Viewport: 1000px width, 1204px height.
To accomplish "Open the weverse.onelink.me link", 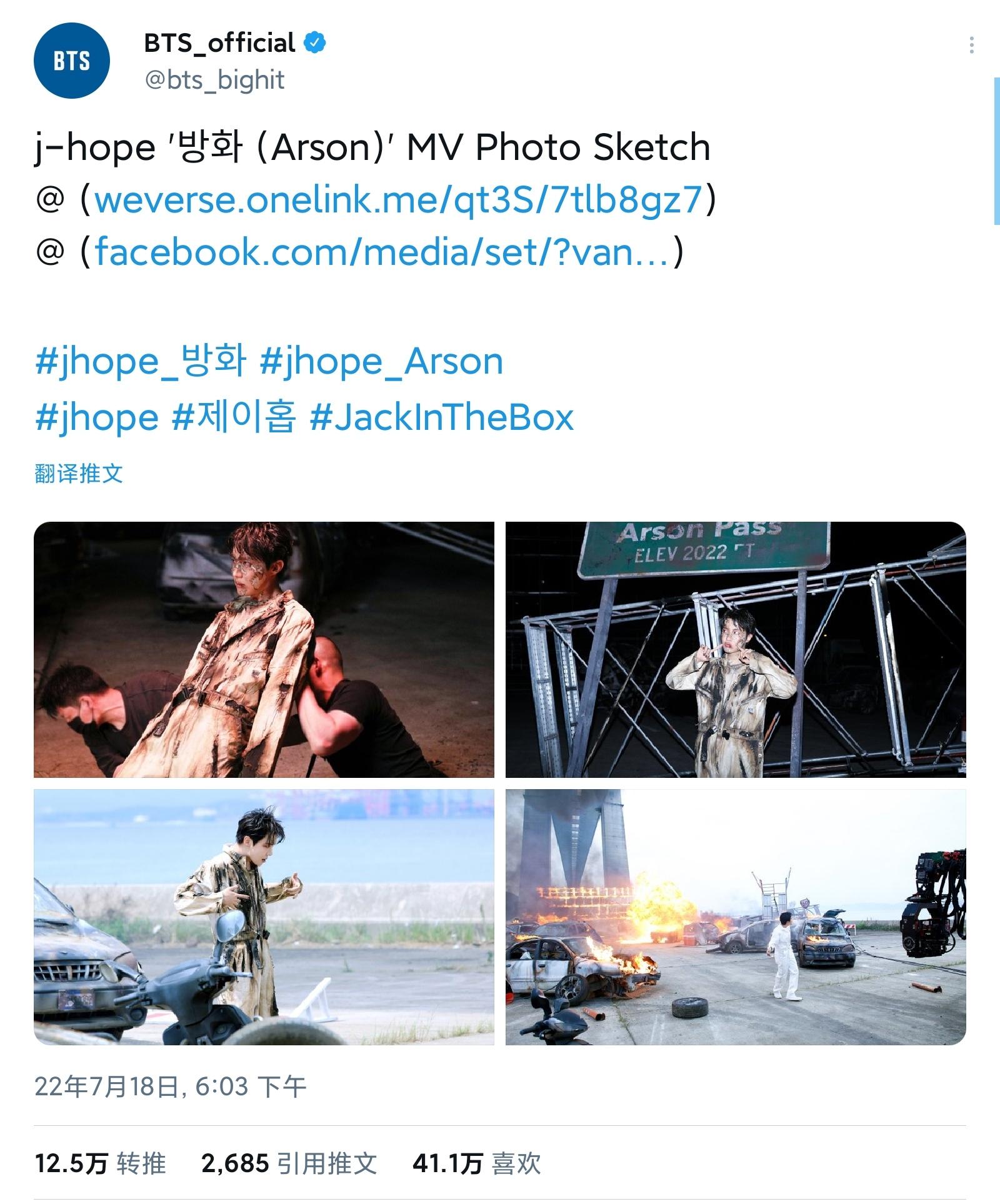I will click(398, 199).
